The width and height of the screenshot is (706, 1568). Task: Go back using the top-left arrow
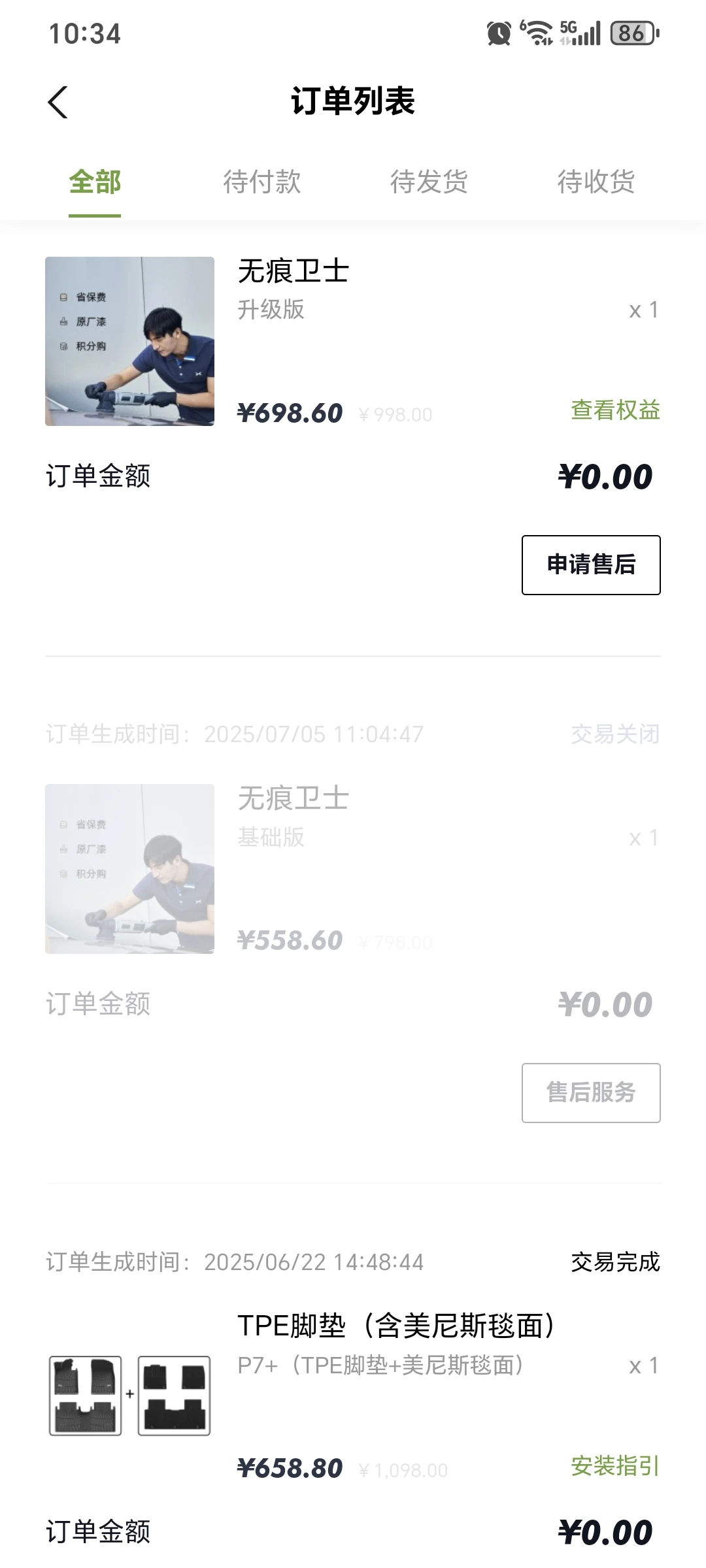58,103
